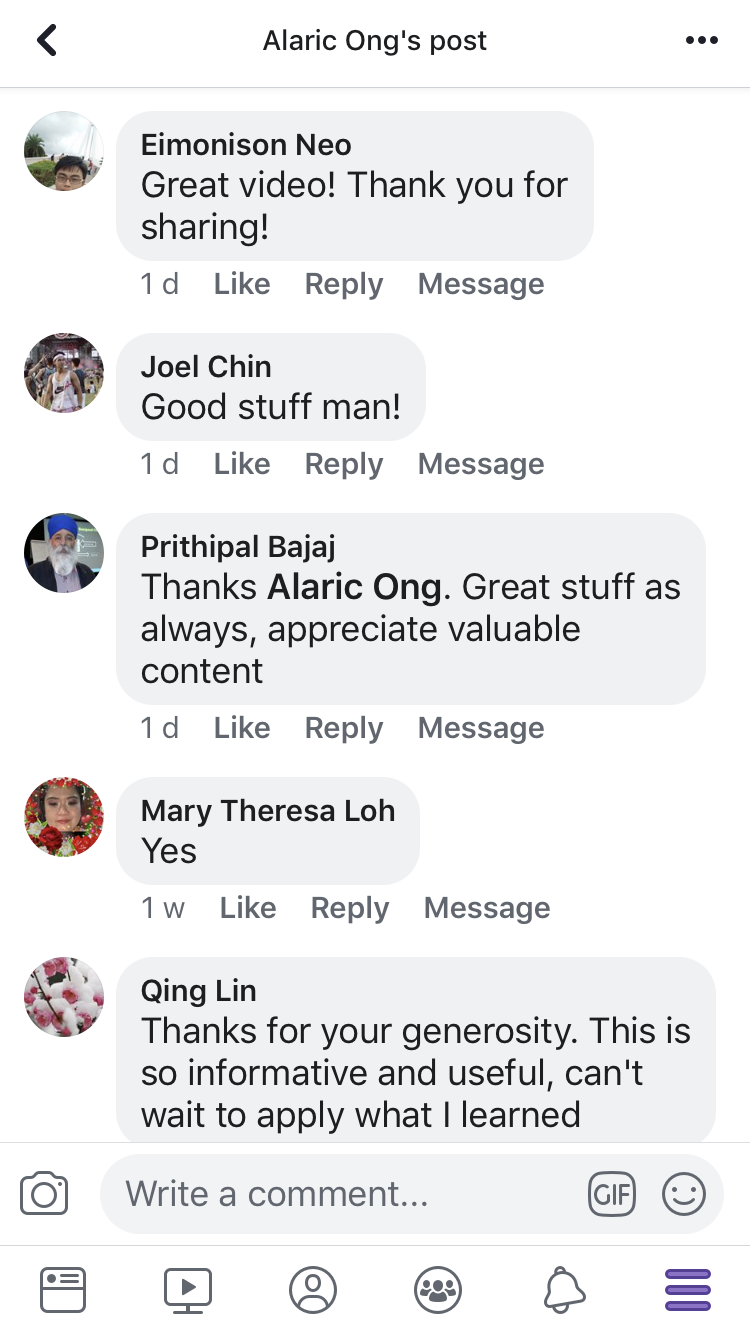Open the hamburger menu tab
The width and height of the screenshot is (750, 1334).
(x=688, y=1290)
